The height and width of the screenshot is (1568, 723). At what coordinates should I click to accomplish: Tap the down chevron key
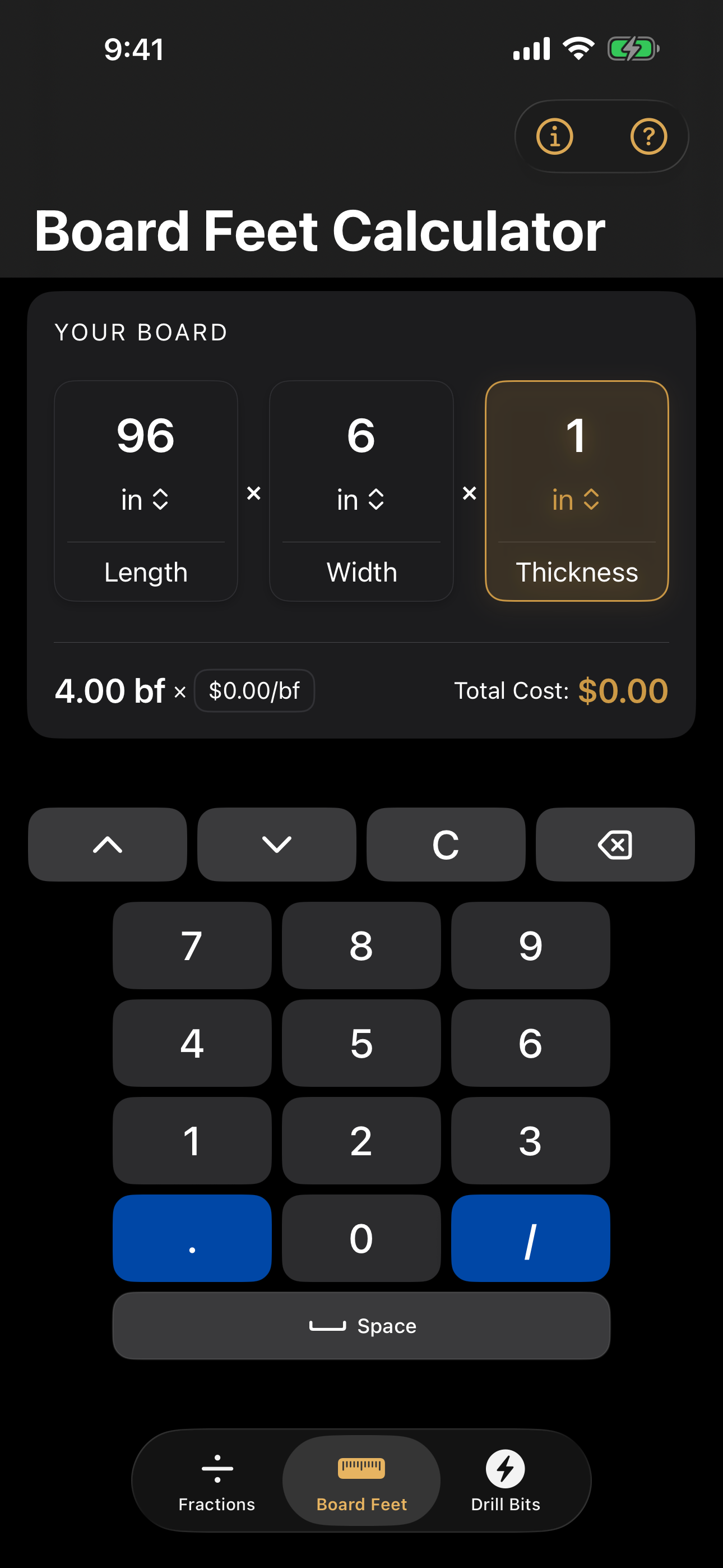pyautogui.click(x=276, y=844)
